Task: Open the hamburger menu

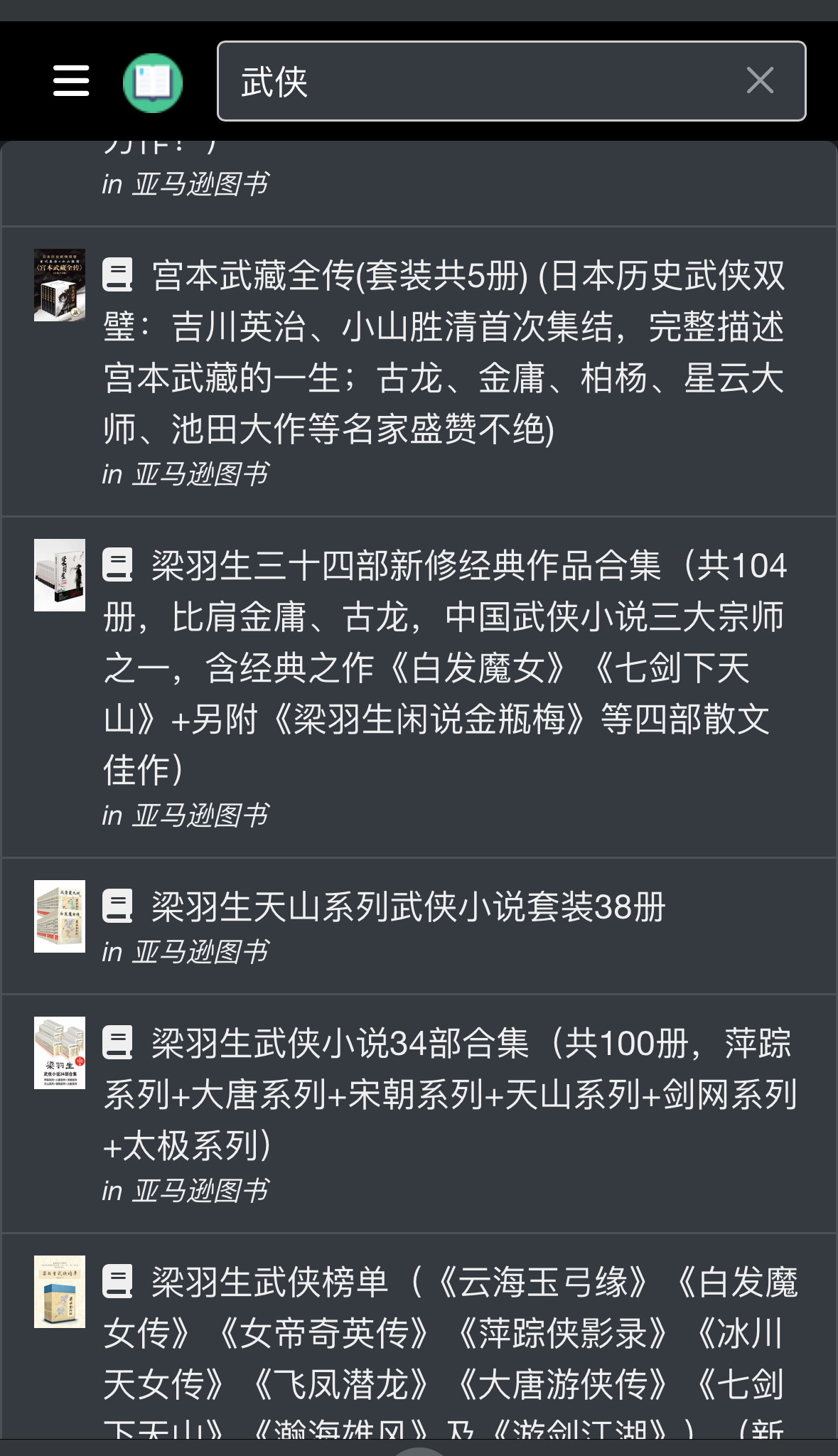Action: coord(71,81)
